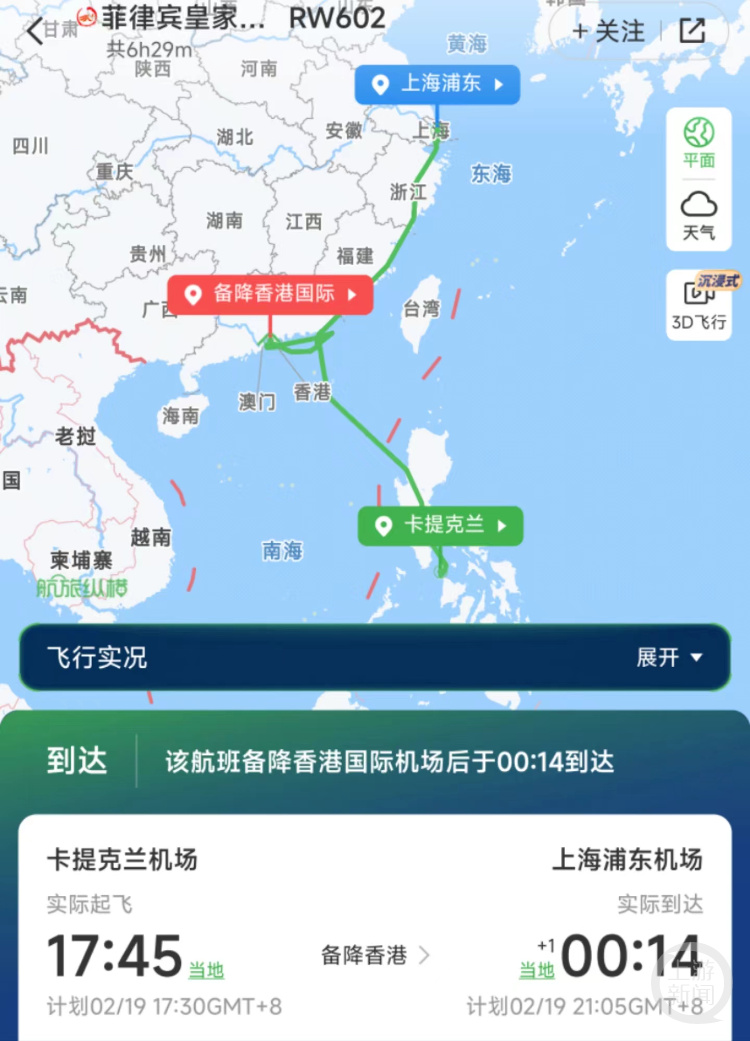Show 天气 weather layer on map
The image size is (750, 1041).
pos(699,216)
